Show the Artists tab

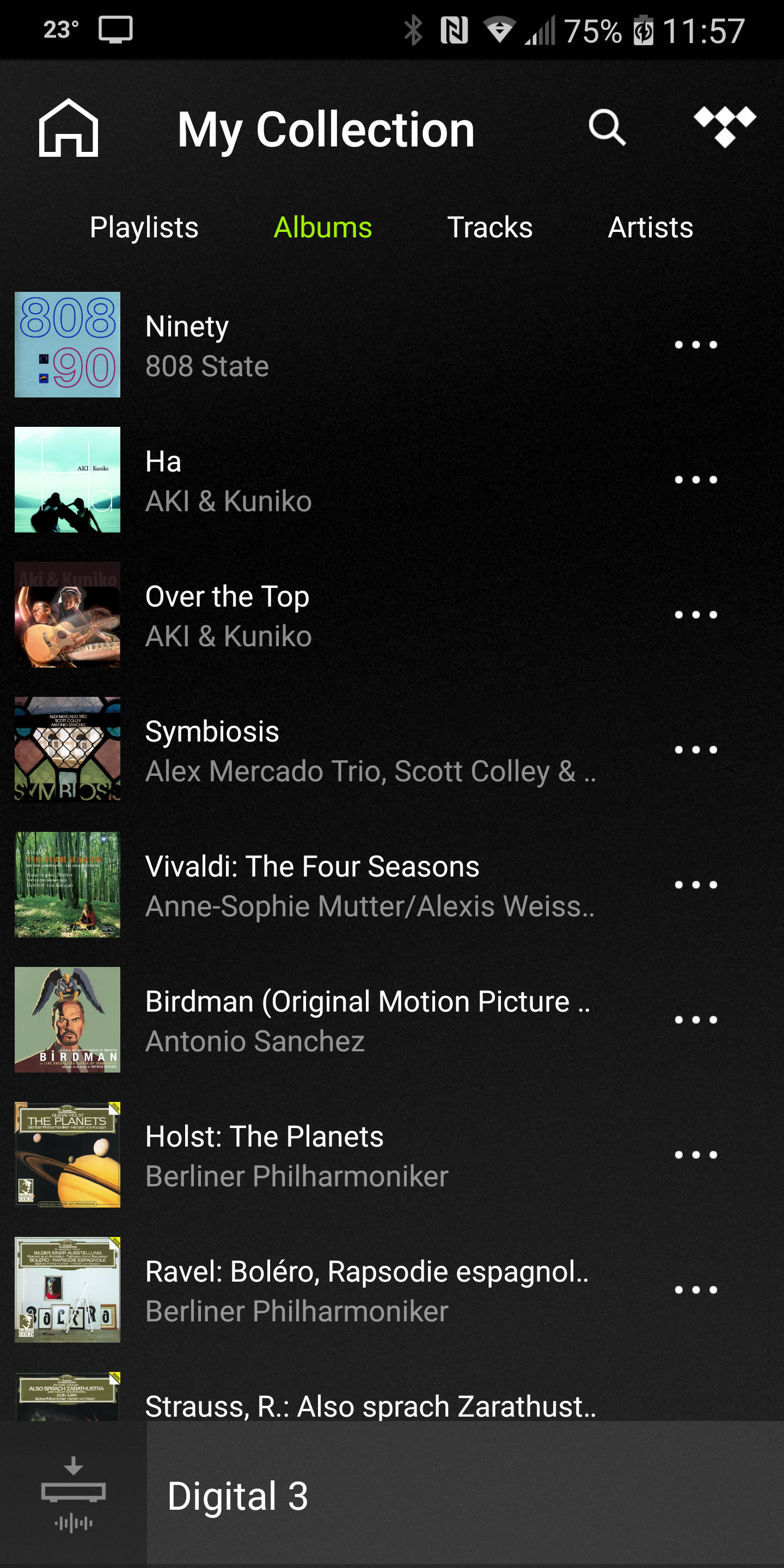(x=650, y=228)
